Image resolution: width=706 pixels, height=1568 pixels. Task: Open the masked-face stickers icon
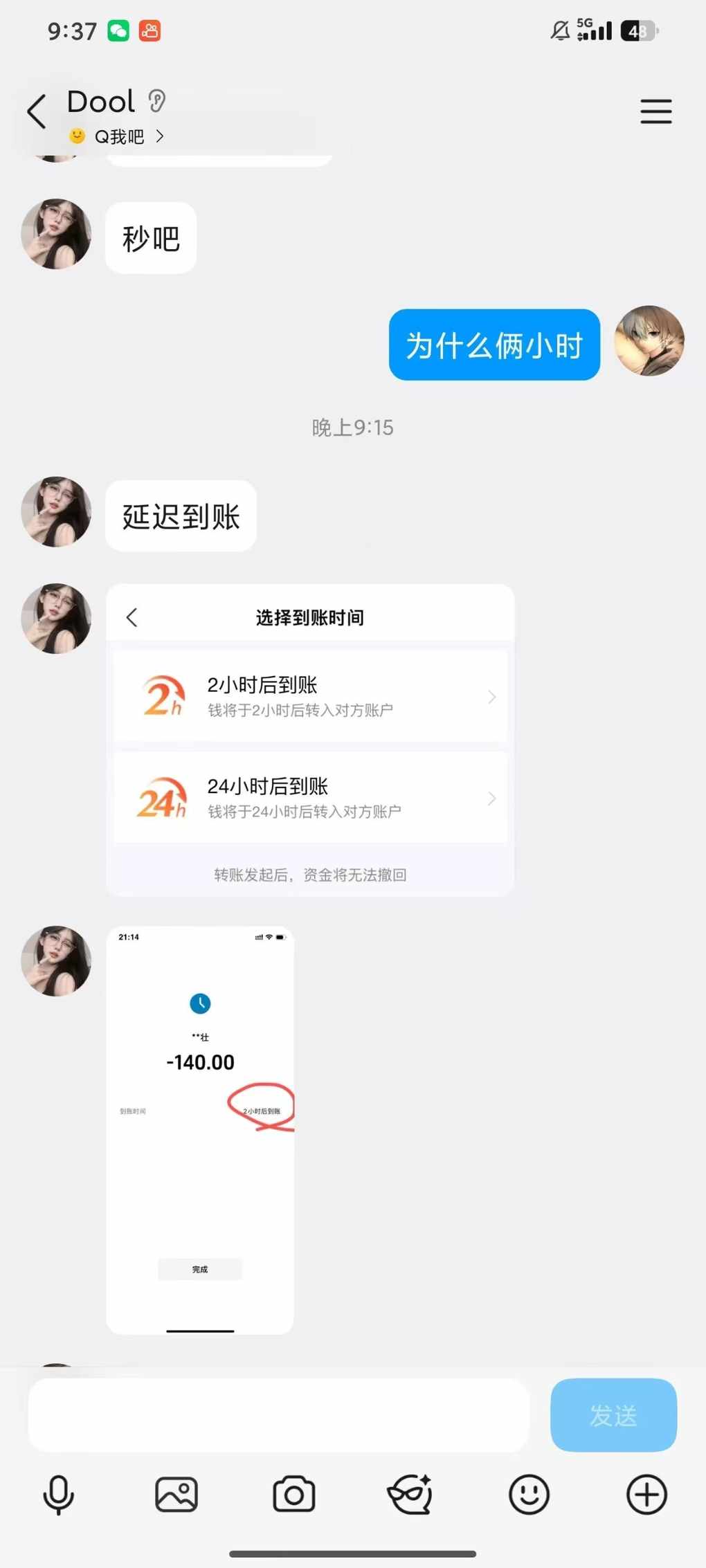coord(410,1495)
